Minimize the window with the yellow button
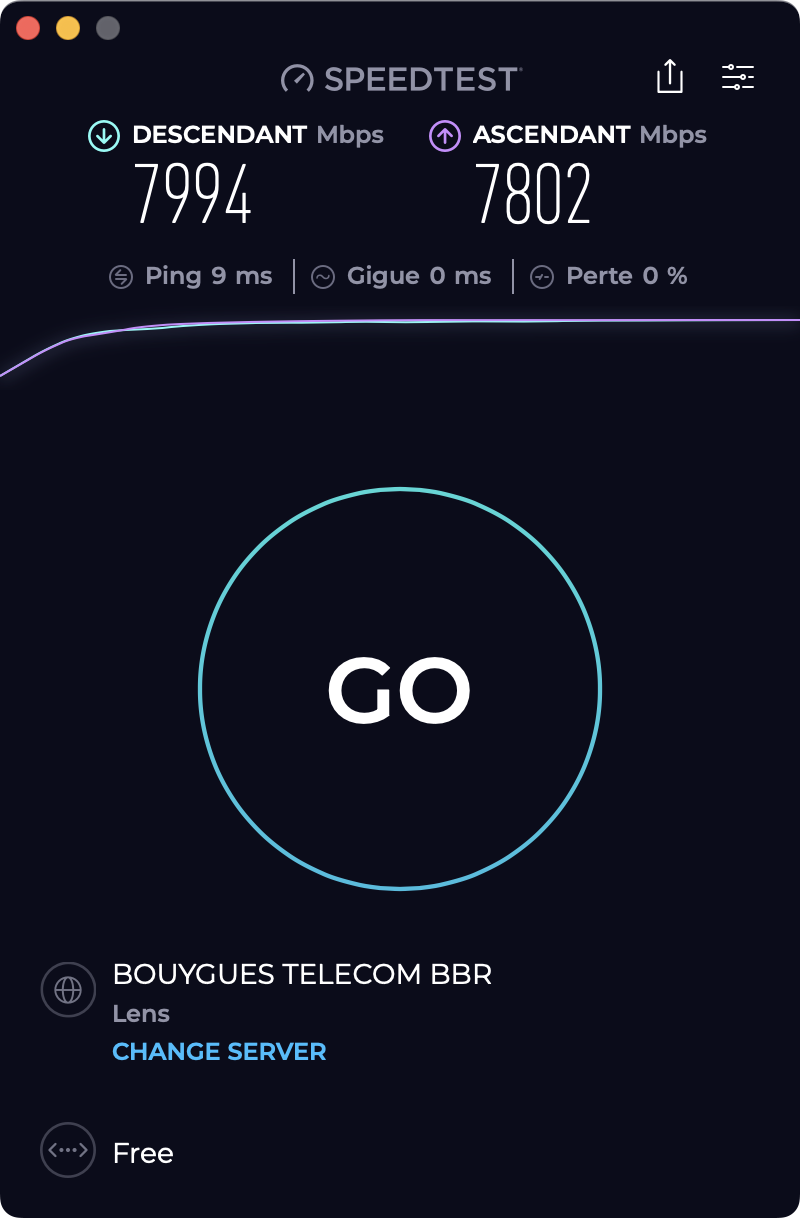The image size is (800, 1218). tap(68, 28)
